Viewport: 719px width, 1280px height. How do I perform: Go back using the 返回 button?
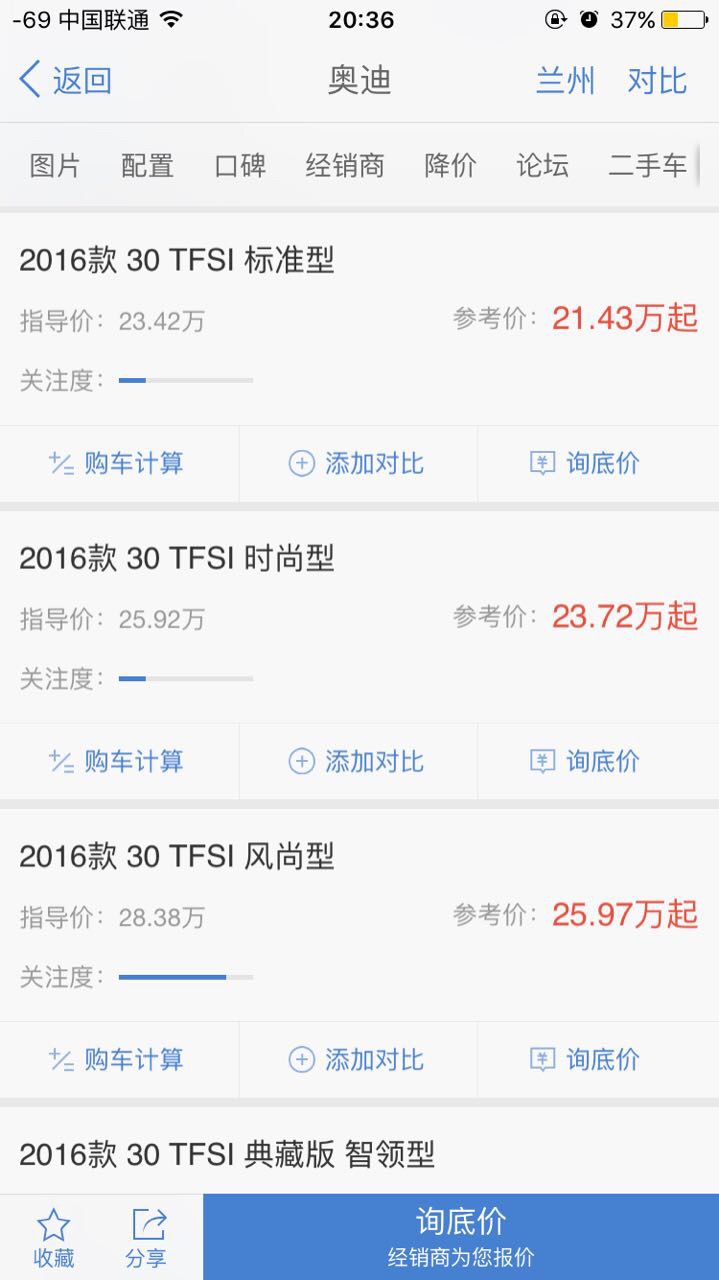(66, 80)
